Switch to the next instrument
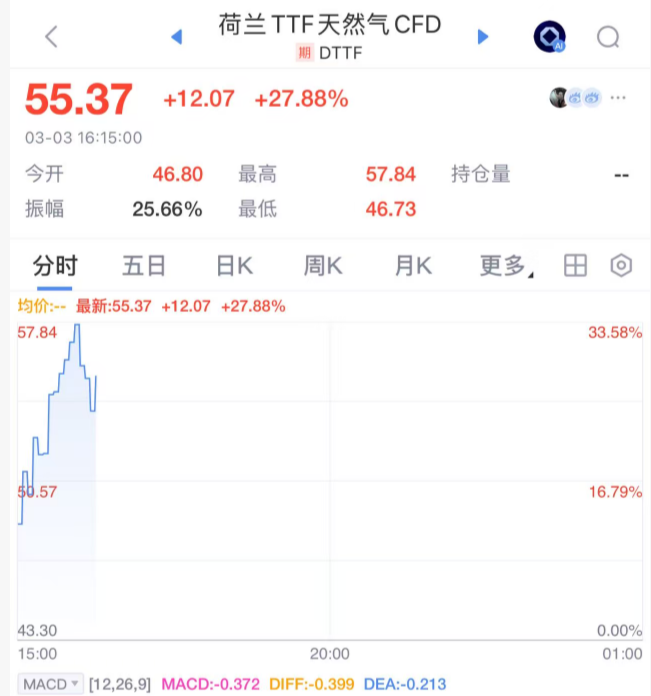 (483, 37)
